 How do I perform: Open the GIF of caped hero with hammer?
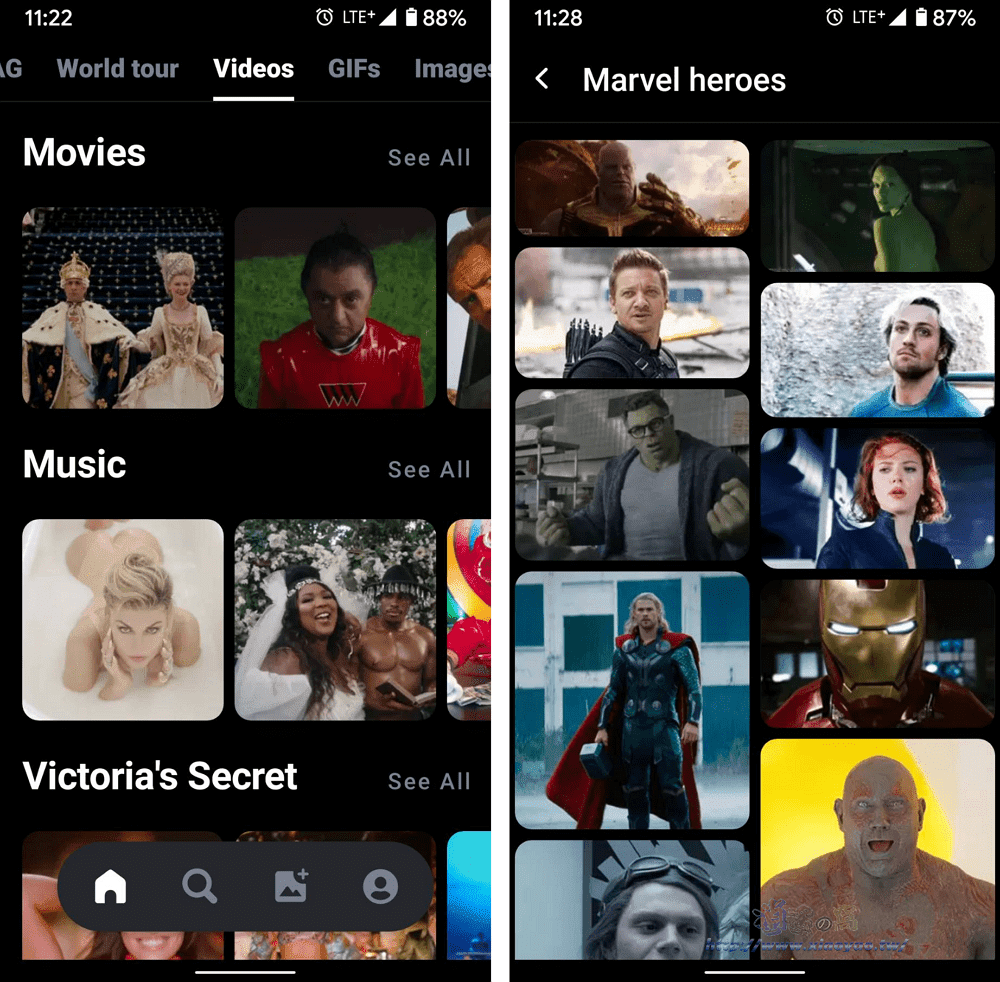point(632,700)
